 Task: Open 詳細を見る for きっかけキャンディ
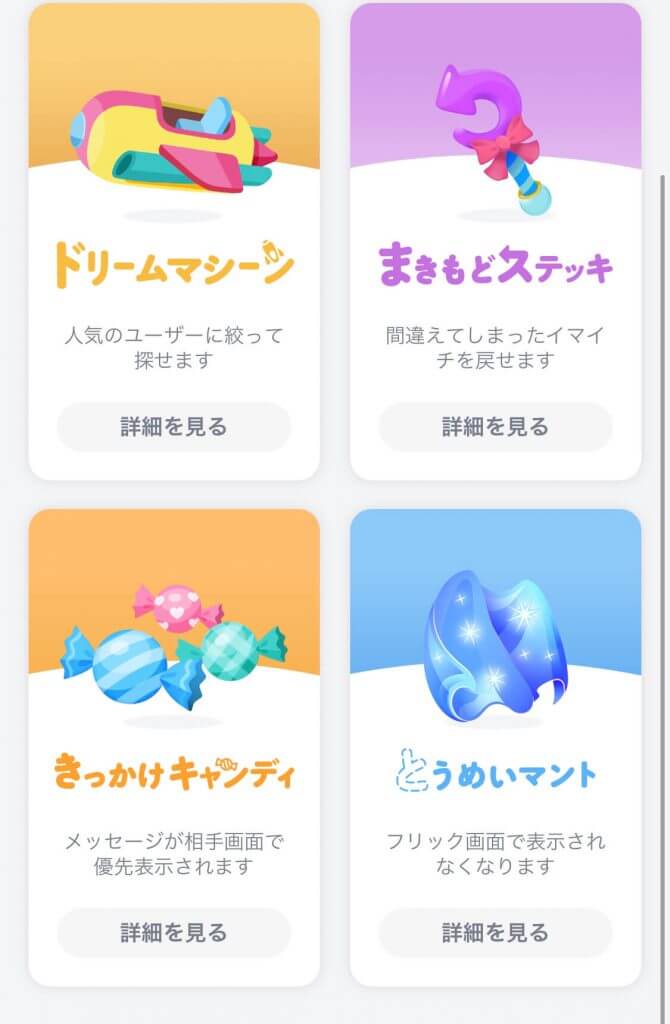[174, 933]
